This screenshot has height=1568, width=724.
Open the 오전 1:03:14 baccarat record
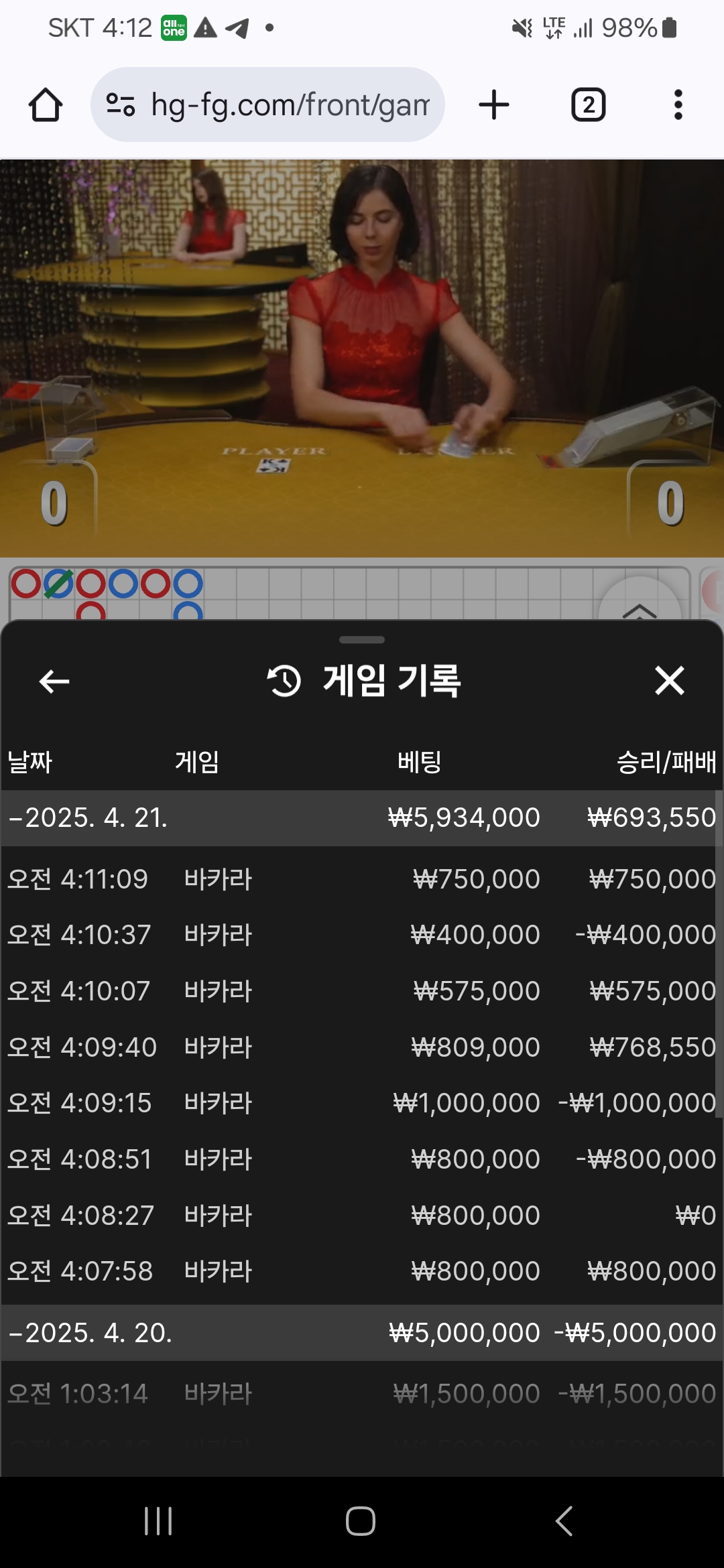(362, 1394)
